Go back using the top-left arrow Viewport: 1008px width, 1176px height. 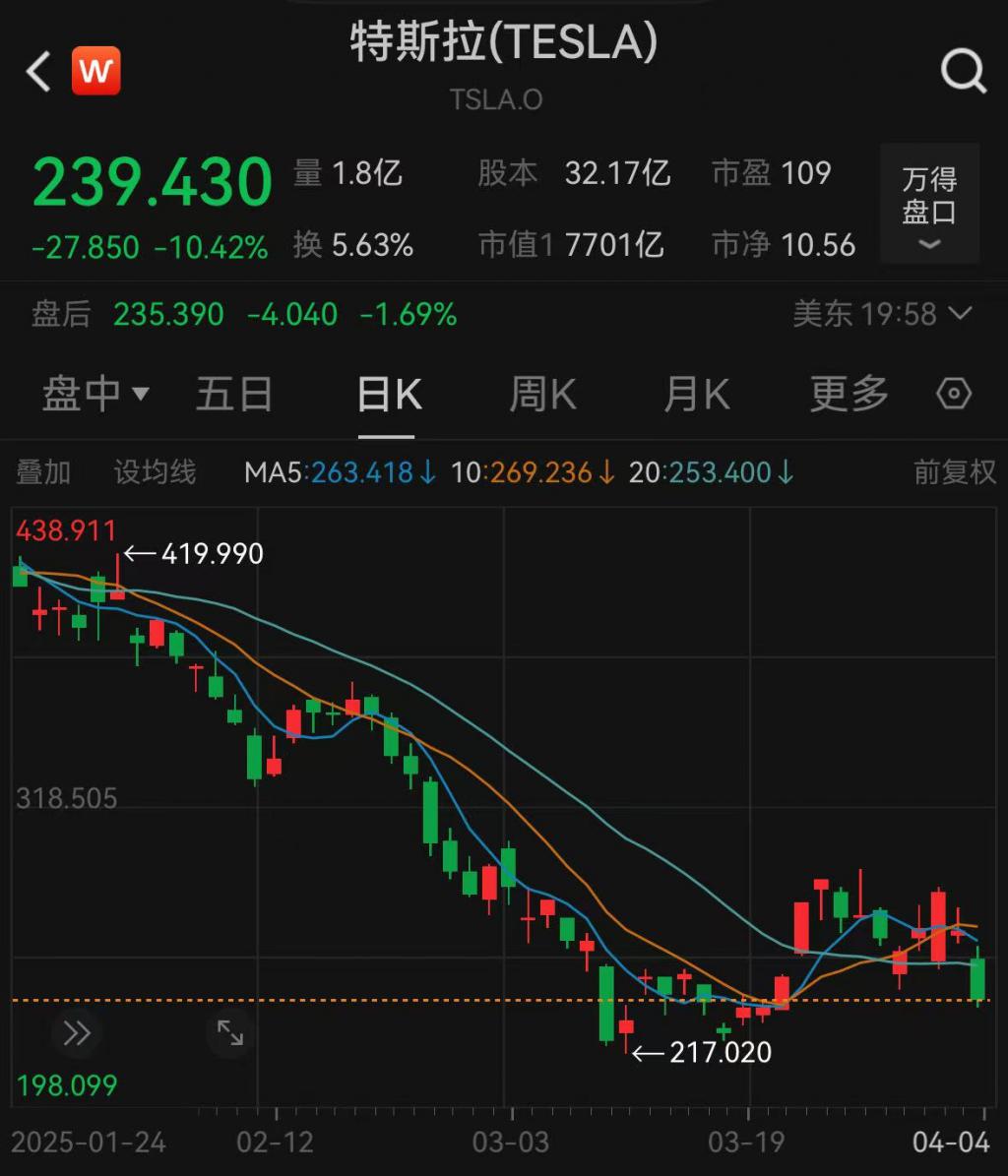(37, 72)
